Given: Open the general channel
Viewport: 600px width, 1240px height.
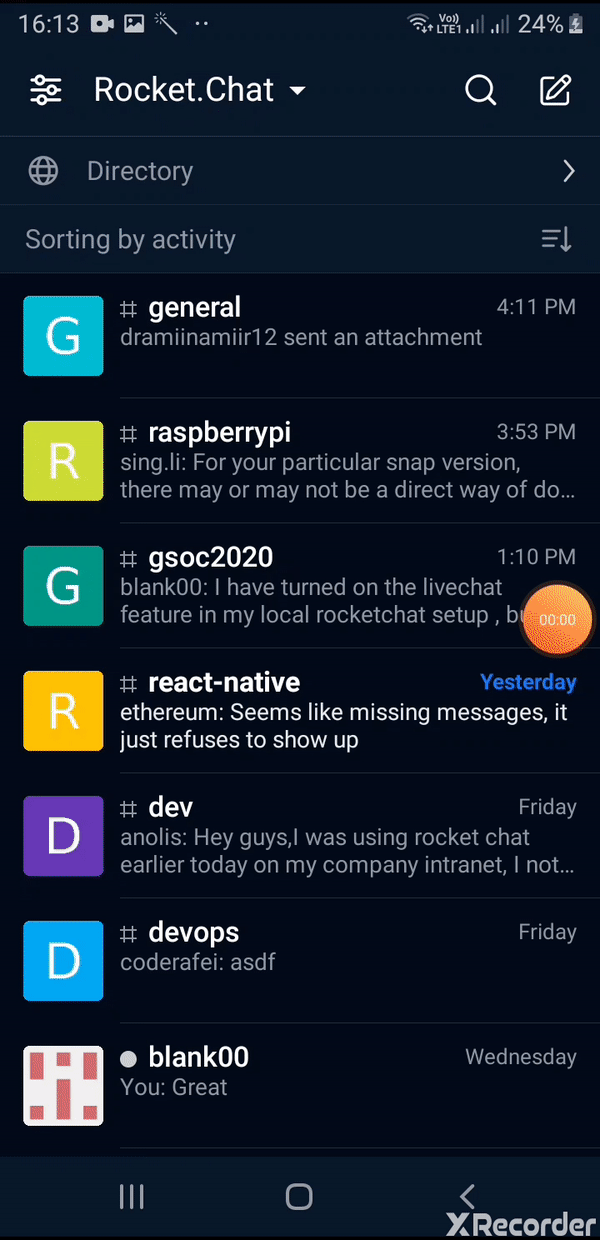Looking at the screenshot, I should pyautogui.click(x=300, y=336).
